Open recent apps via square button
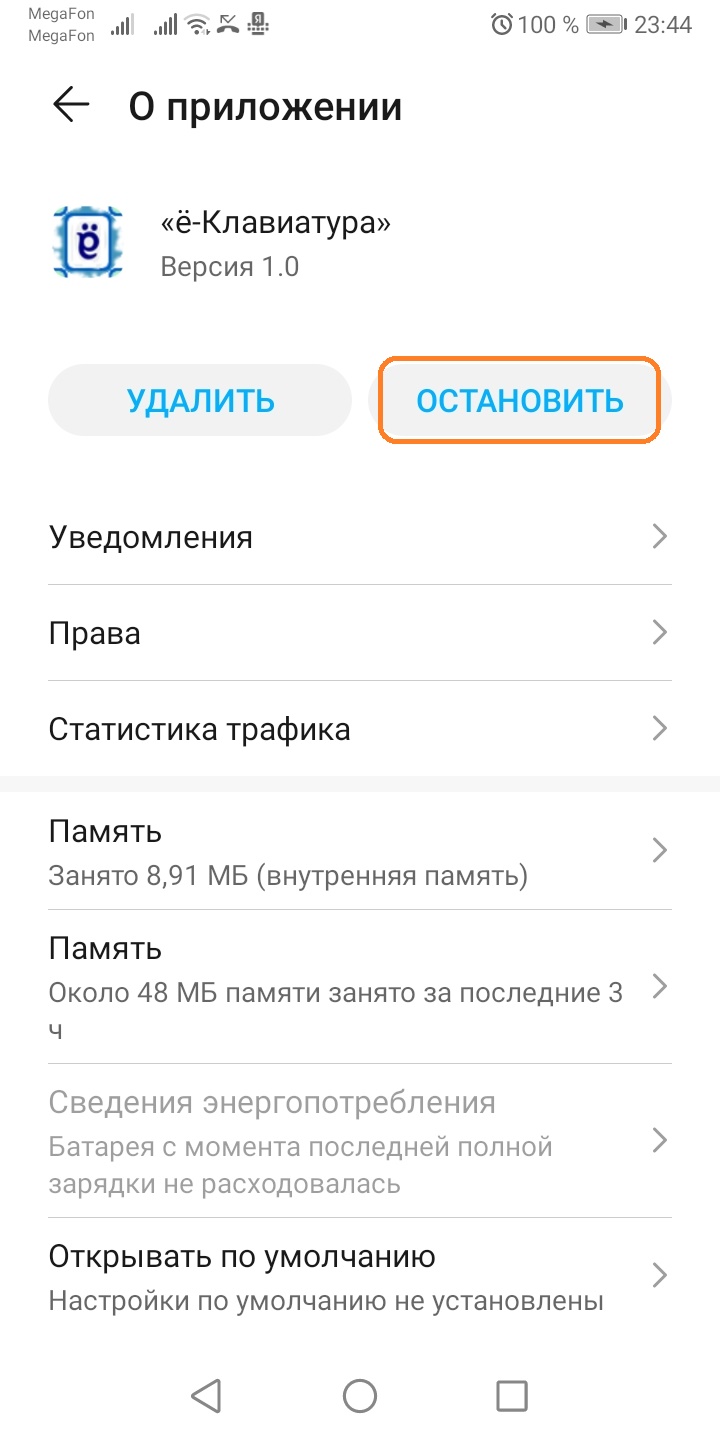This screenshot has width=720, height=1440. pos(512,1395)
